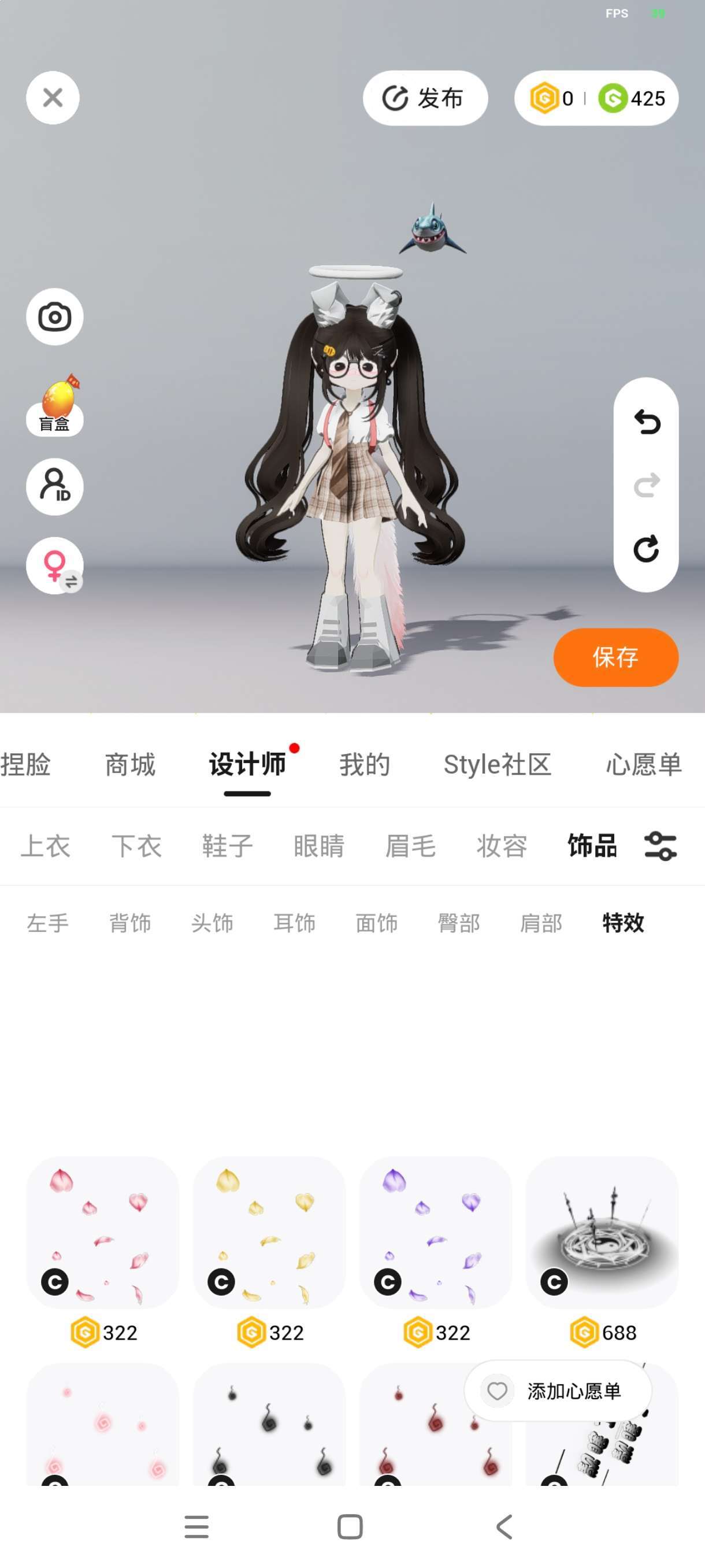705x1568 pixels.
Task: Switch avatar gender
Action: pyautogui.click(x=55, y=565)
